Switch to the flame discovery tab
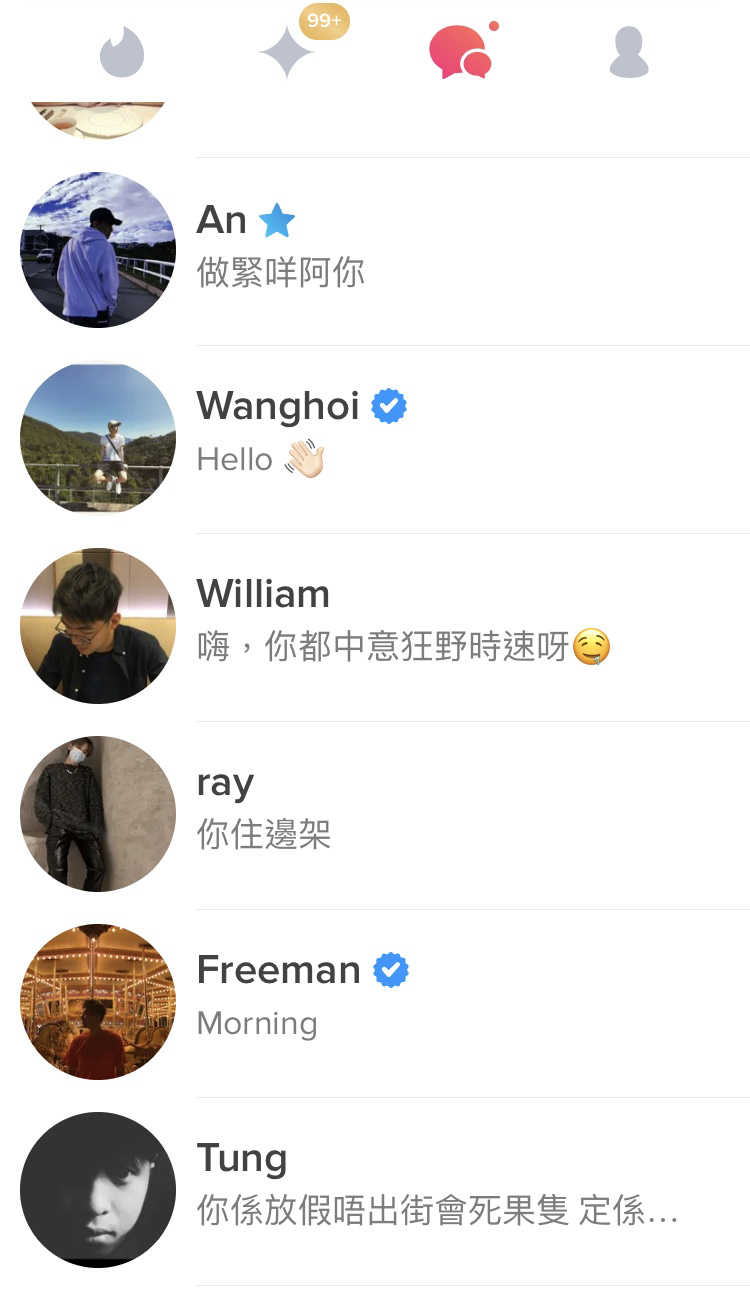Screen dimensions: 750x1296 pyautogui.click(x=122, y=52)
